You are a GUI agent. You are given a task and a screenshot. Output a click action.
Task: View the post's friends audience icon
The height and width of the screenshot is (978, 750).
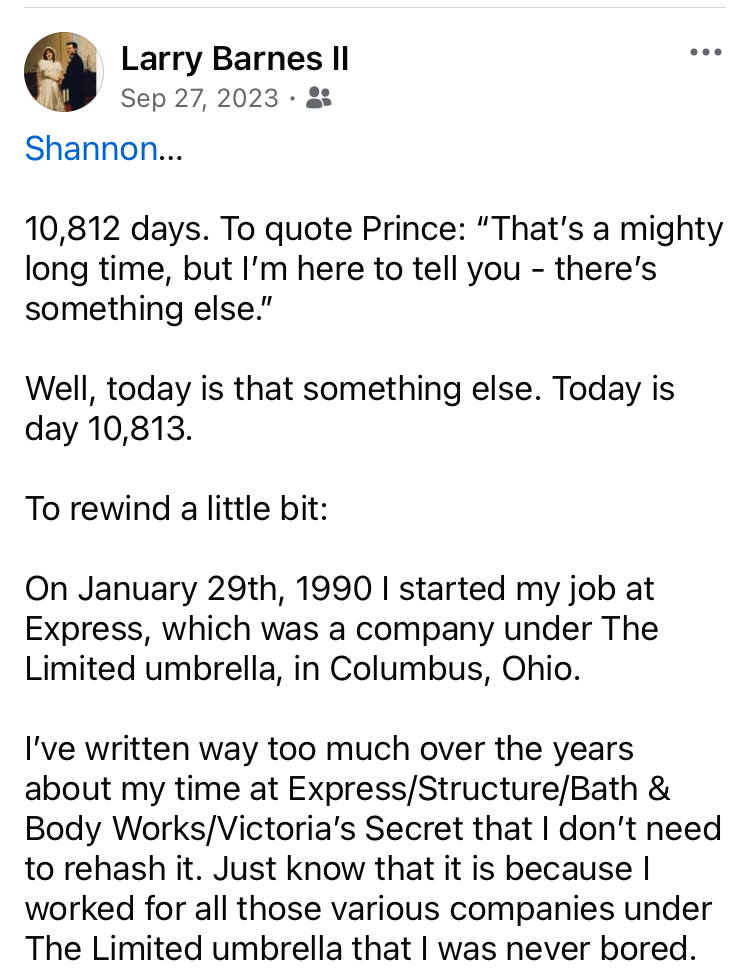click(x=319, y=98)
